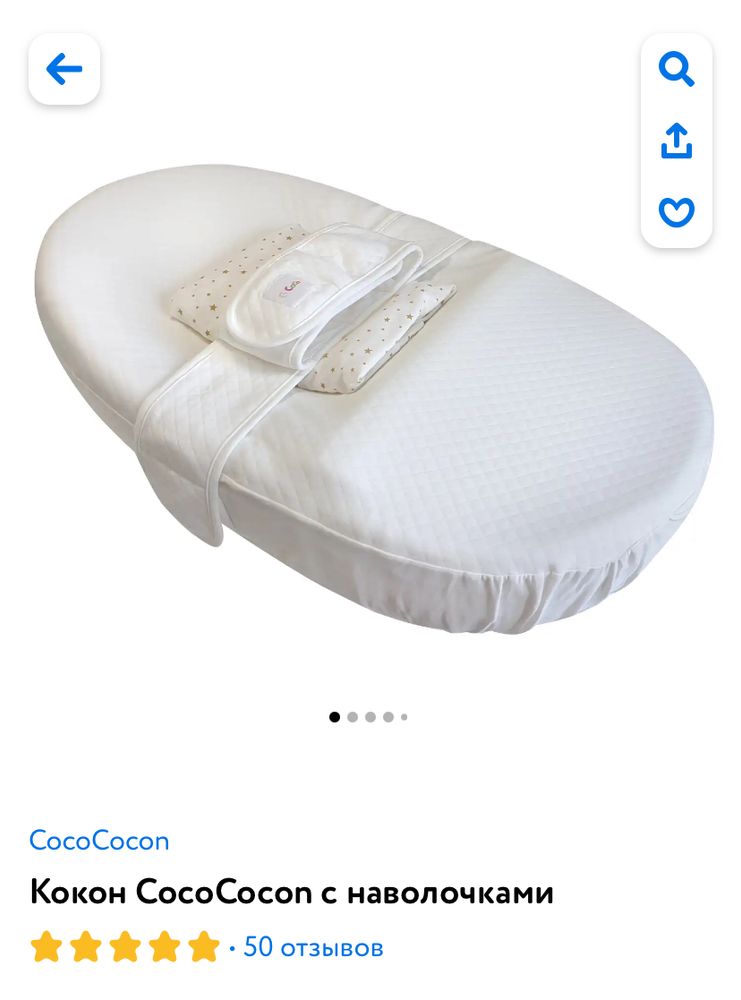Share this product
Viewport: 741px width, 1000px height.
pyautogui.click(x=676, y=140)
